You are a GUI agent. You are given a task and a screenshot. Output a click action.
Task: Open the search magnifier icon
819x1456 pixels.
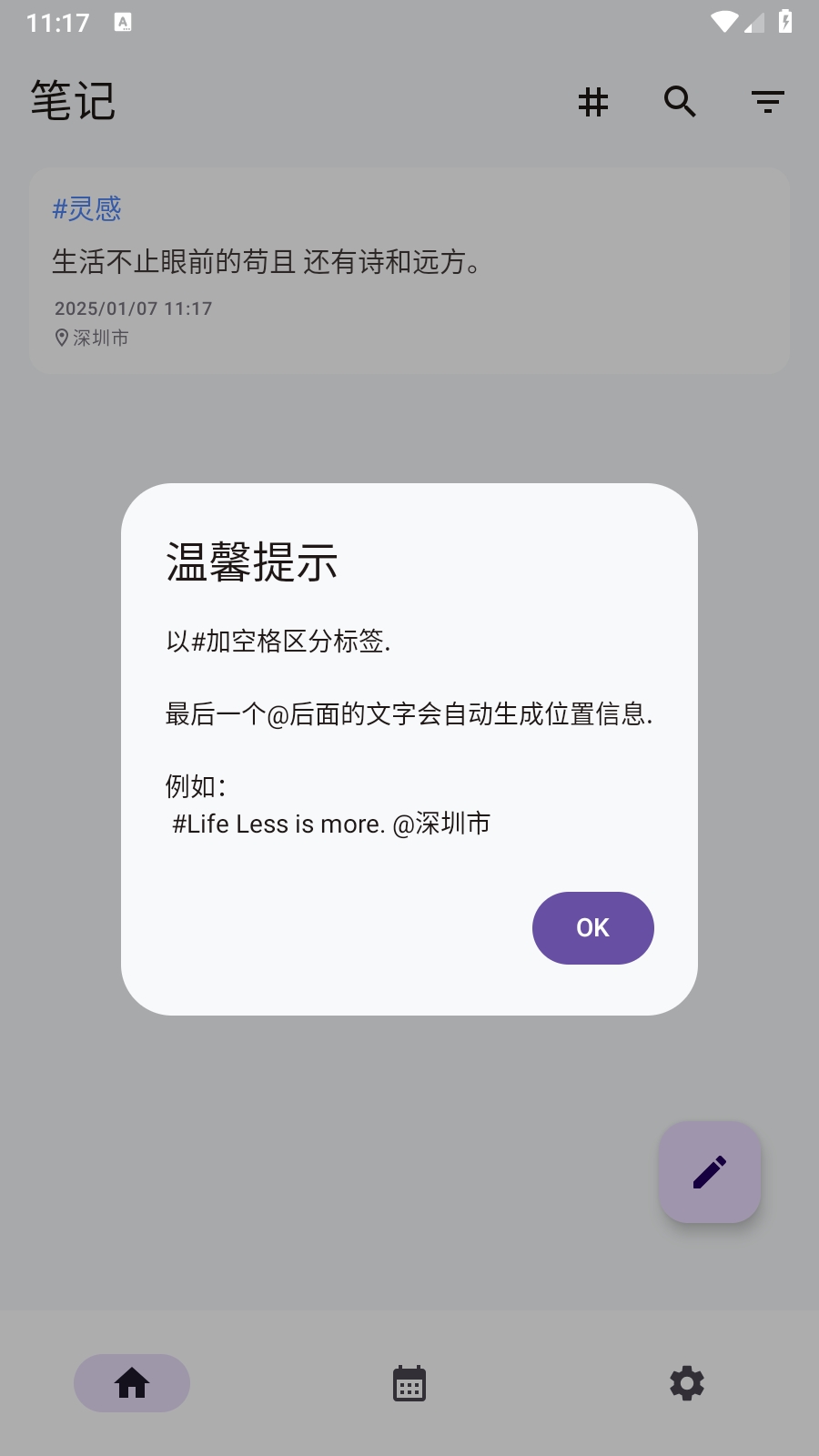[x=680, y=102]
